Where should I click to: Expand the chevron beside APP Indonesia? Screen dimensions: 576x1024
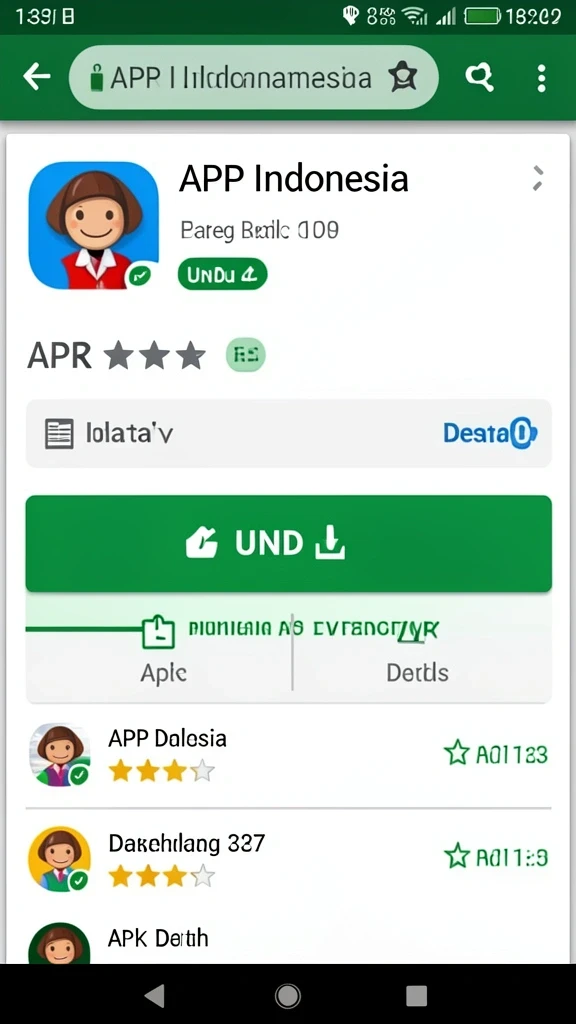pos(537,178)
